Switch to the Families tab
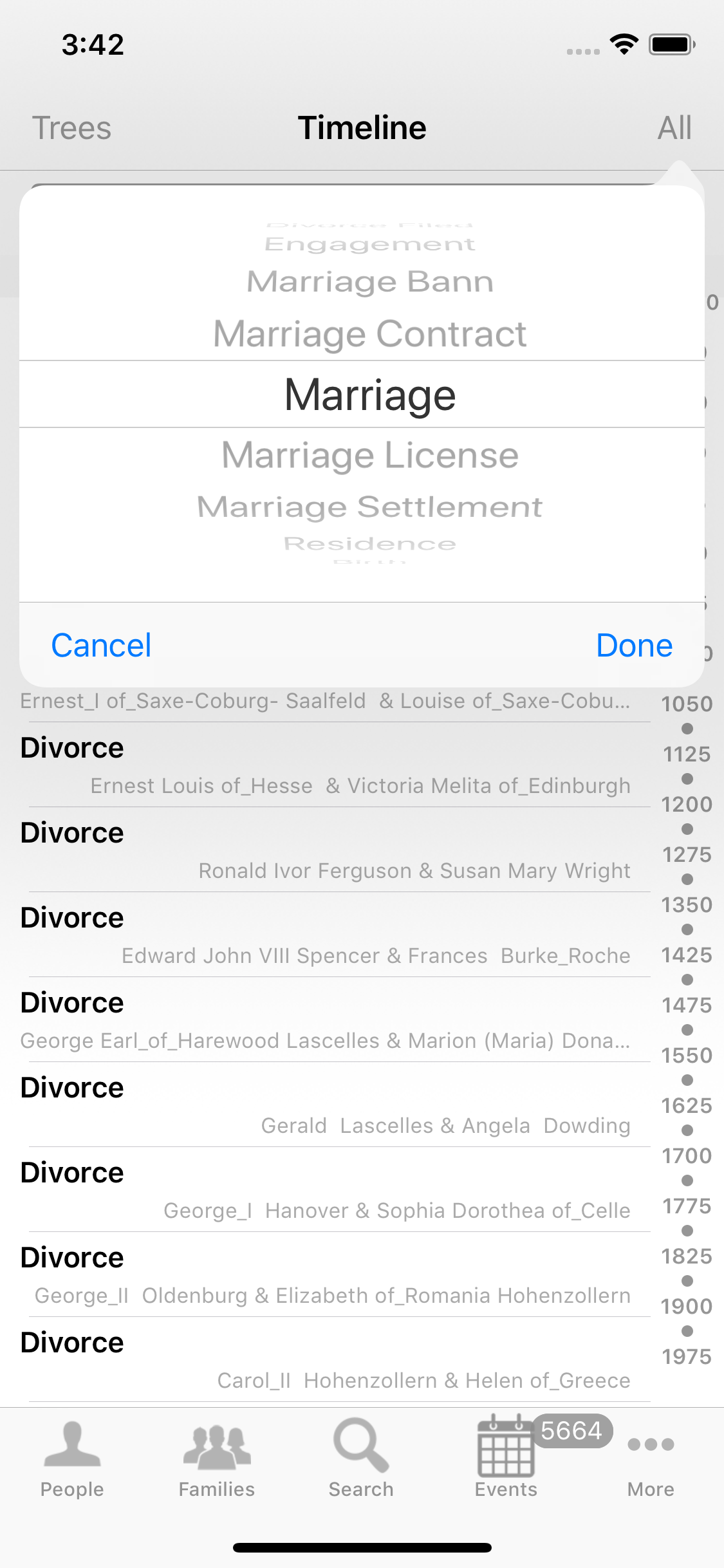The image size is (724, 1568). (x=217, y=1458)
